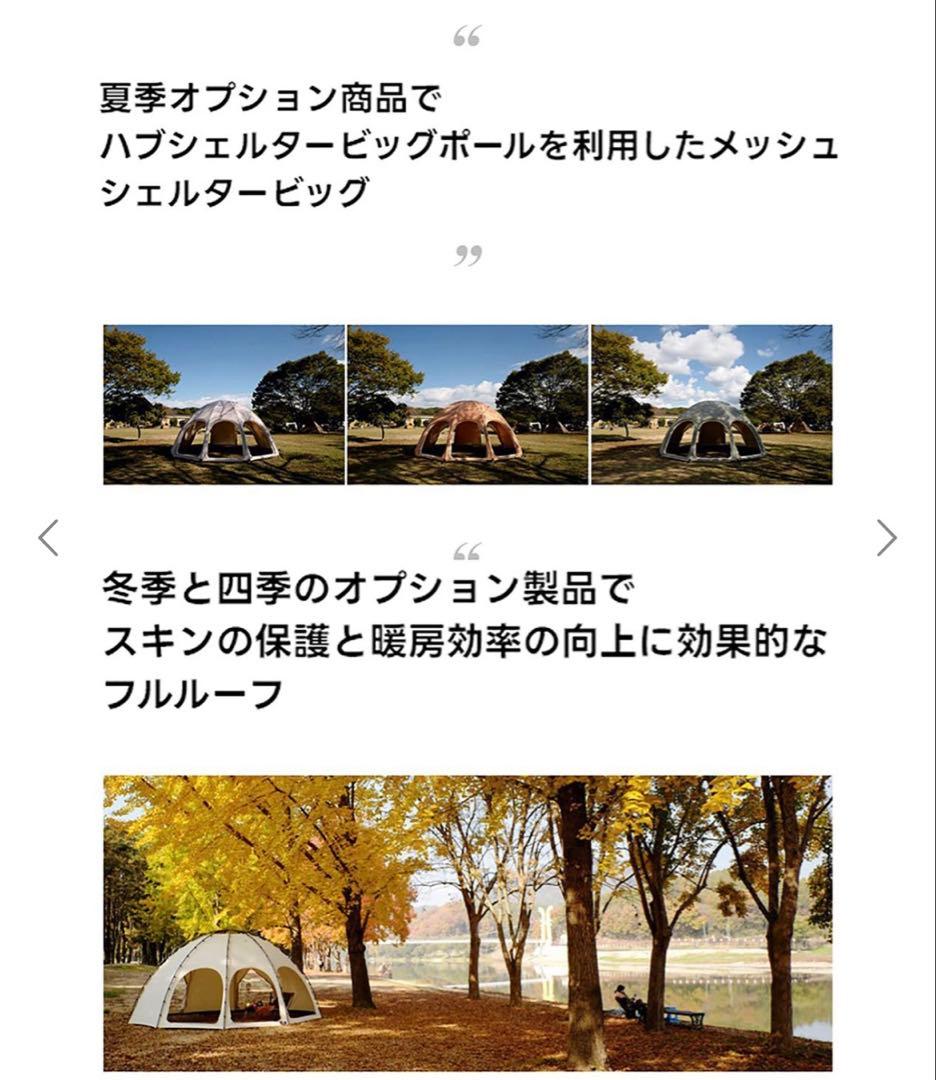Click the quote mark above winter description

467,548
